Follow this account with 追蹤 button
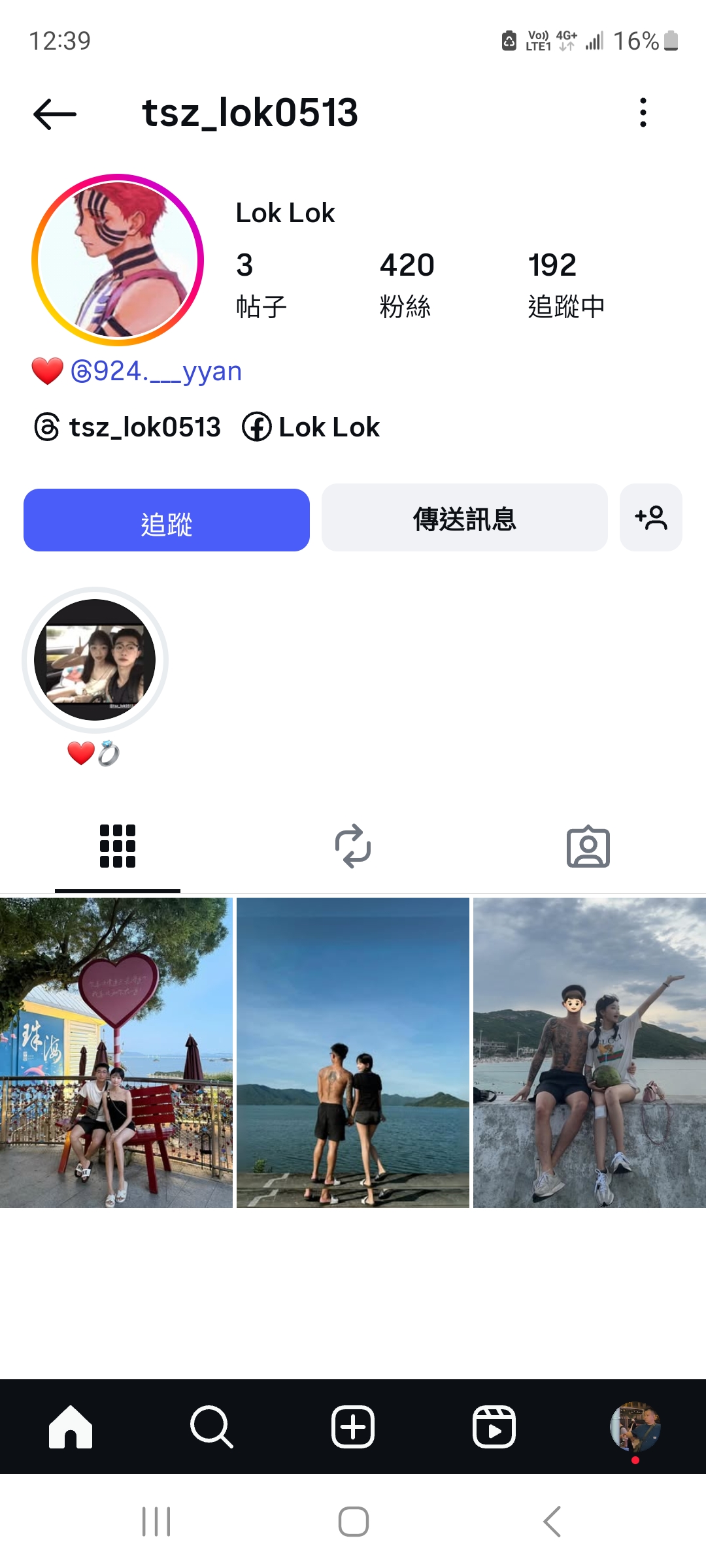Screen dimensions: 706x1568 [x=167, y=520]
